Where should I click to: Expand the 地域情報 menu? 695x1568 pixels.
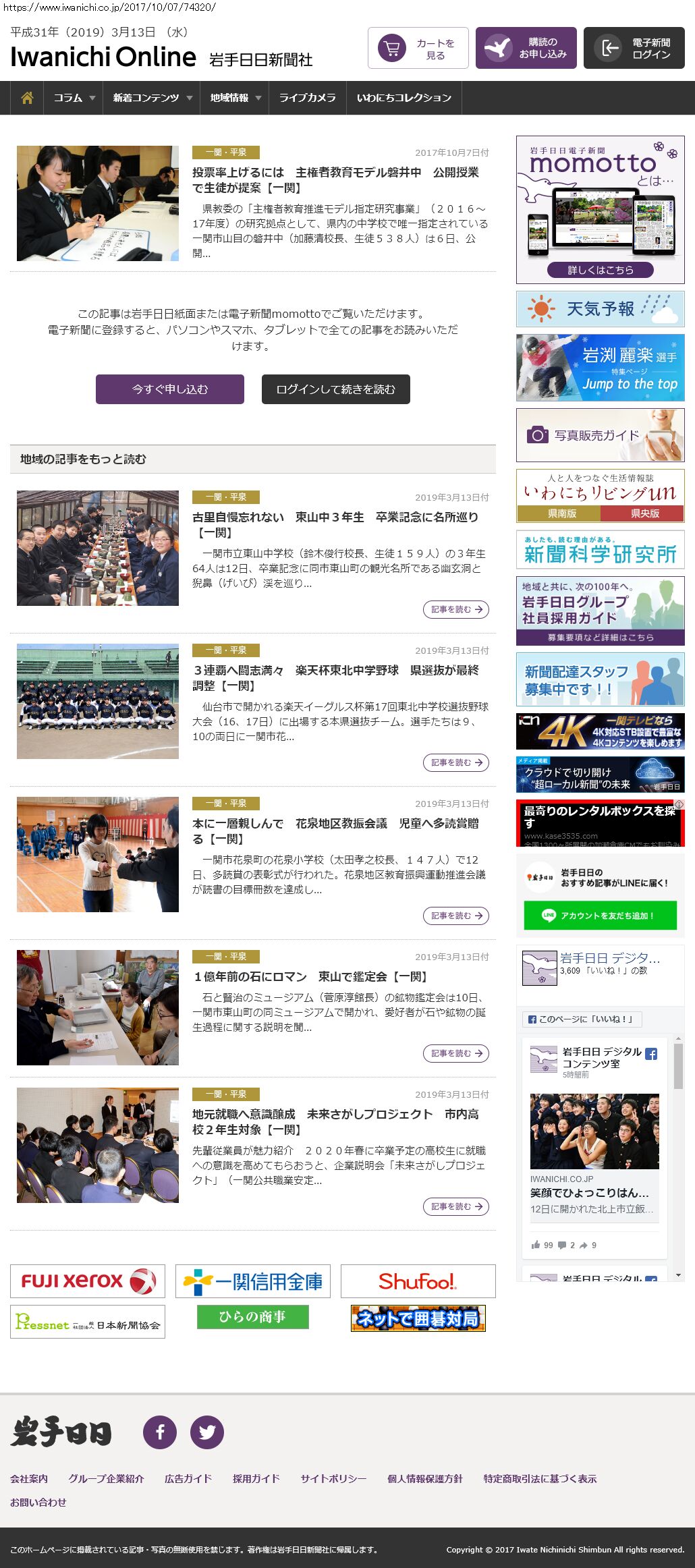234,98
